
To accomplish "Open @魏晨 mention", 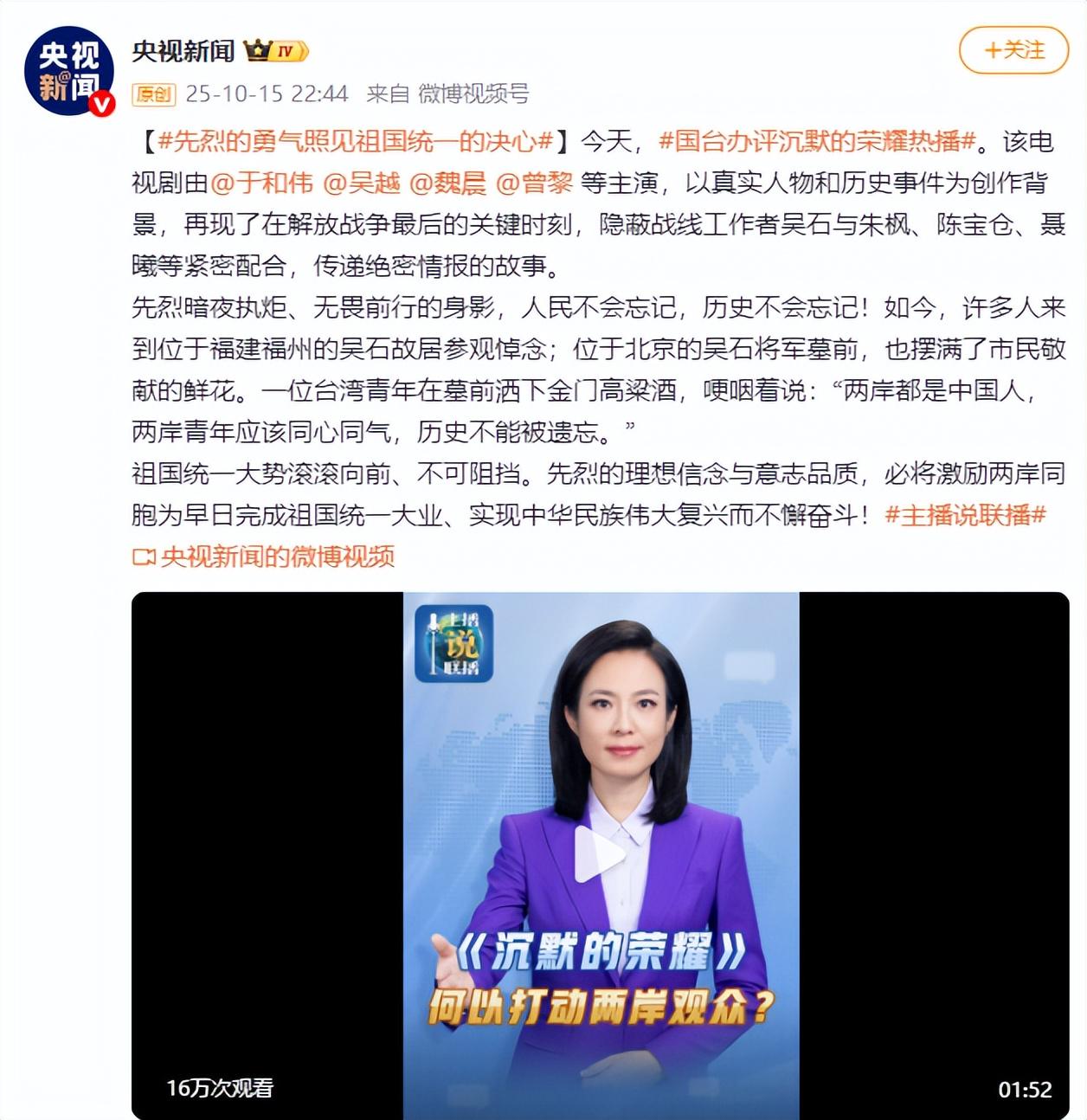I will click(447, 183).
